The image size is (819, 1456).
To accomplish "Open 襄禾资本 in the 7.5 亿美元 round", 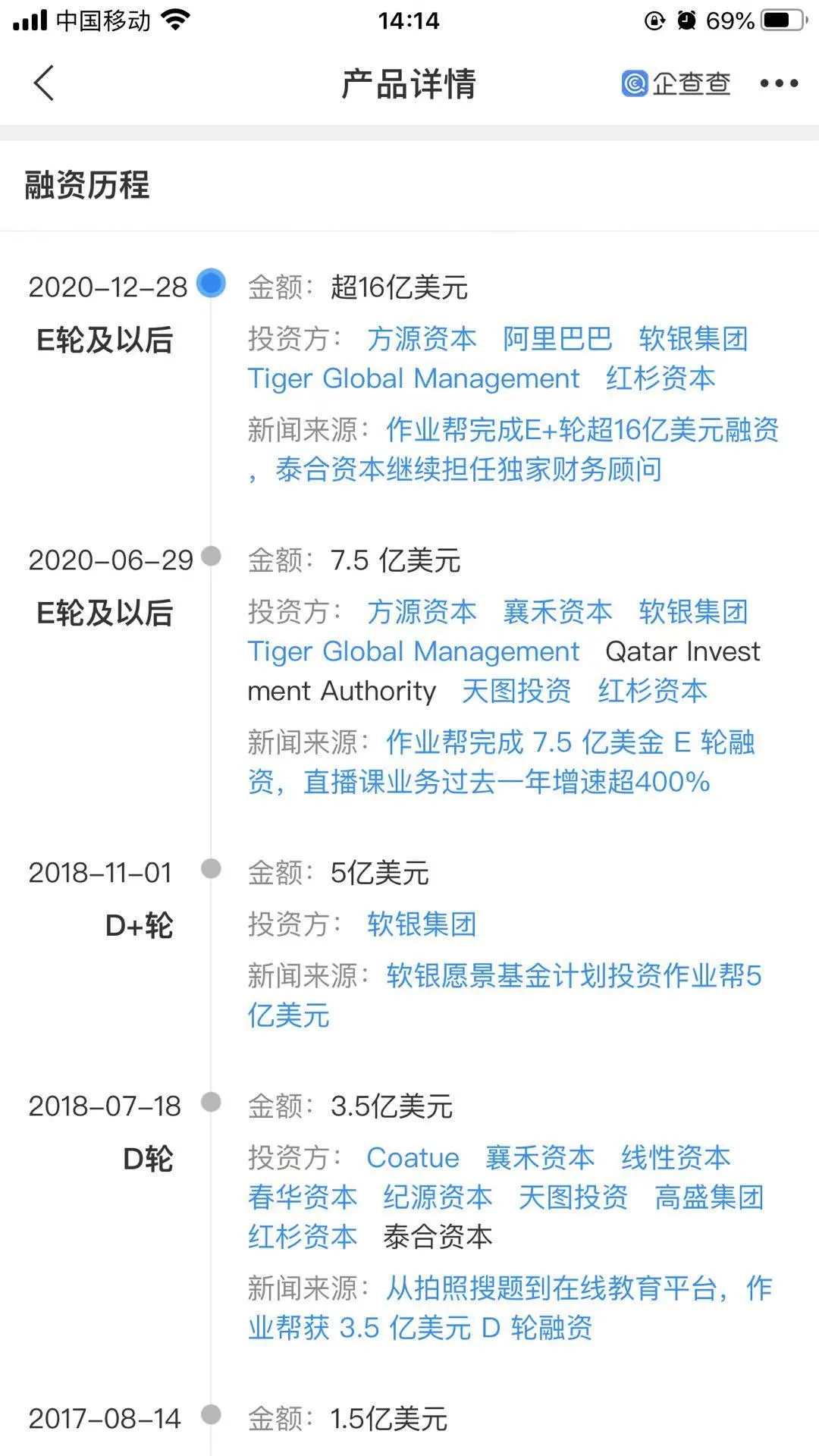I will click(557, 611).
